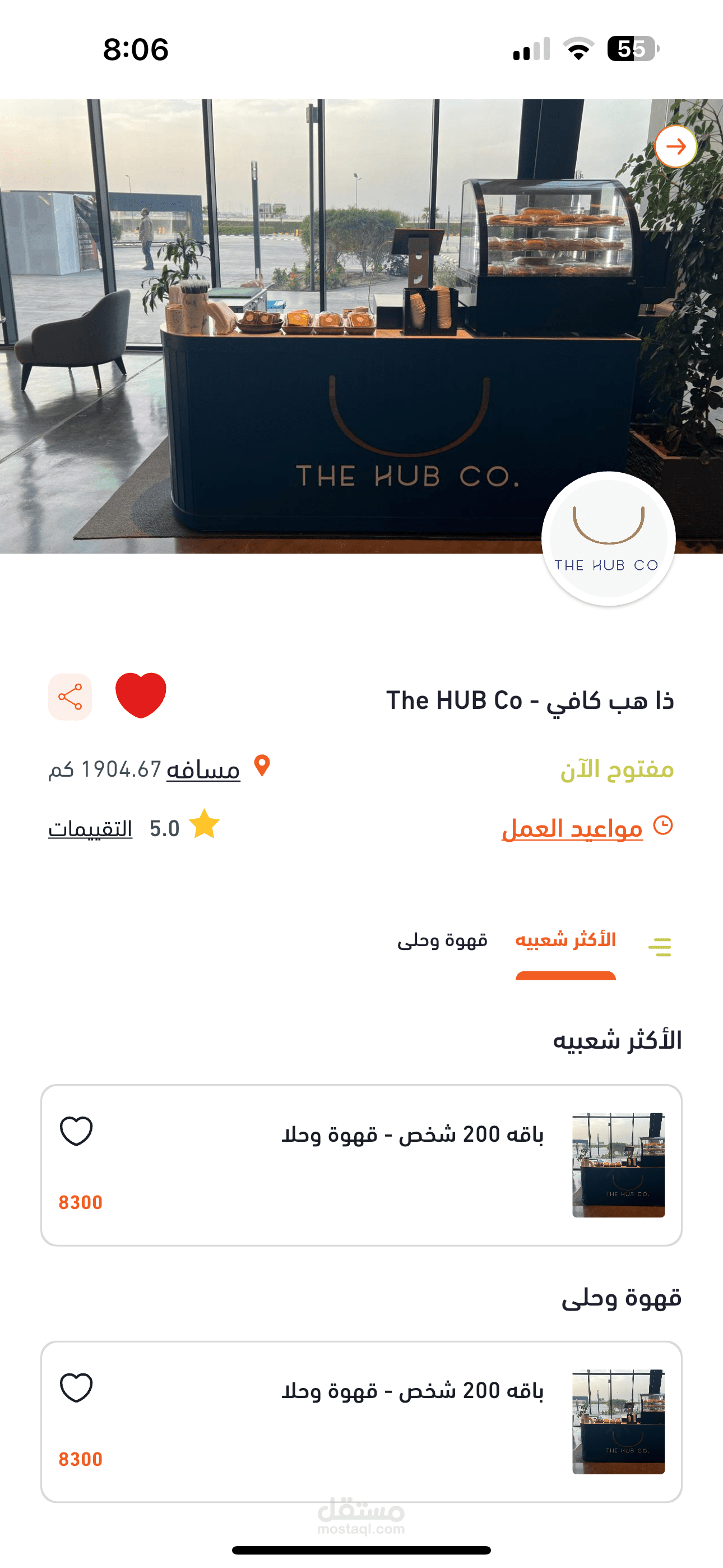The image size is (723, 1568).
Task: Tap the orange back arrow button
Action: (x=675, y=147)
